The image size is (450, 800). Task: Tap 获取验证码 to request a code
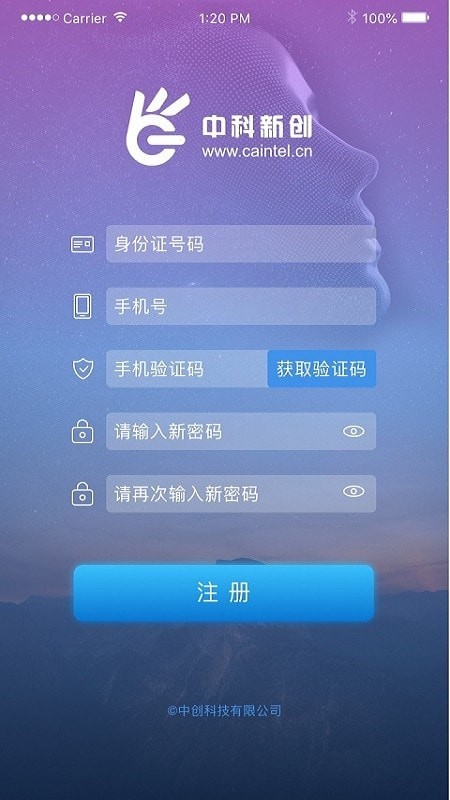click(321, 368)
